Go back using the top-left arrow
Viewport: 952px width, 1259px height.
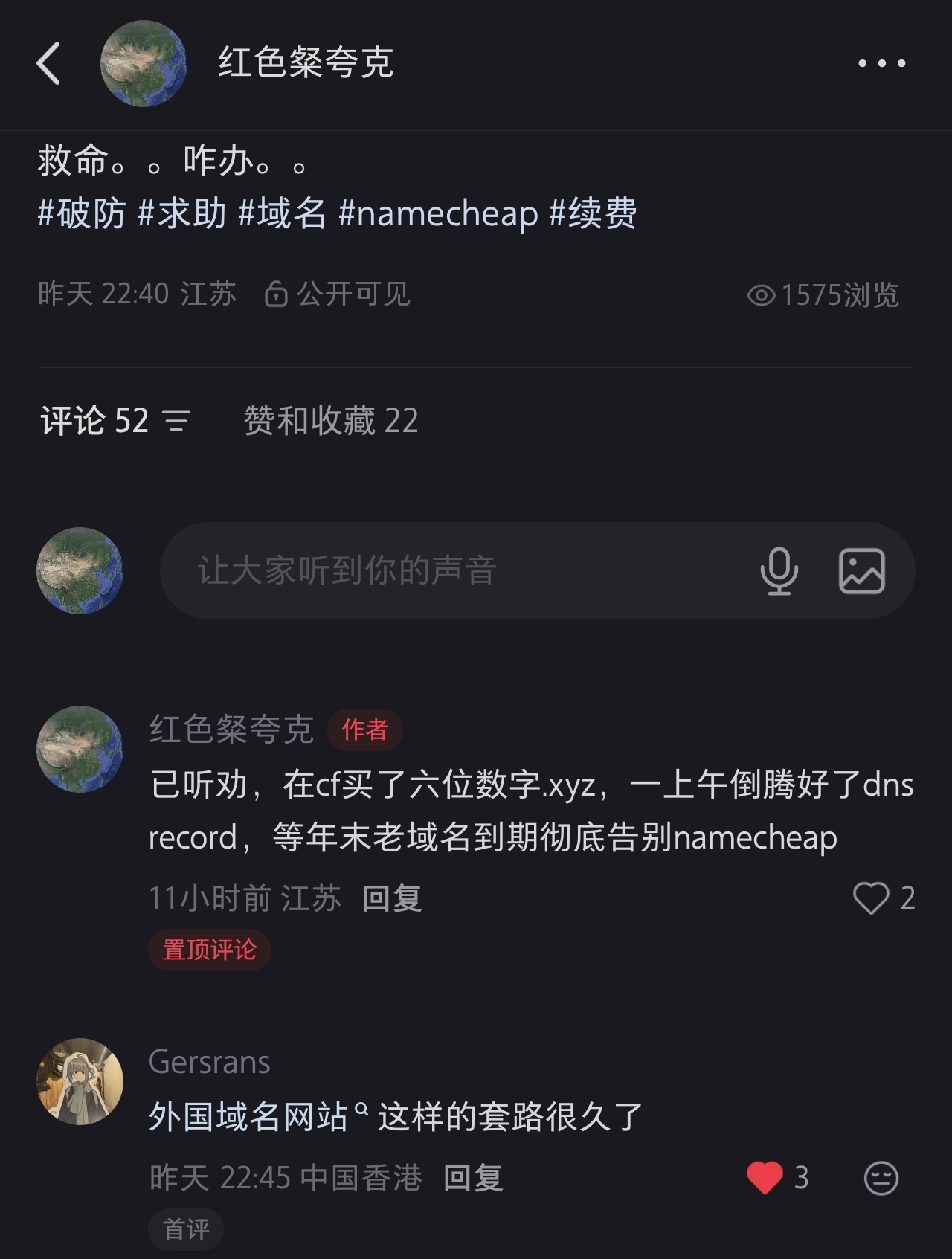click(x=49, y=63)
